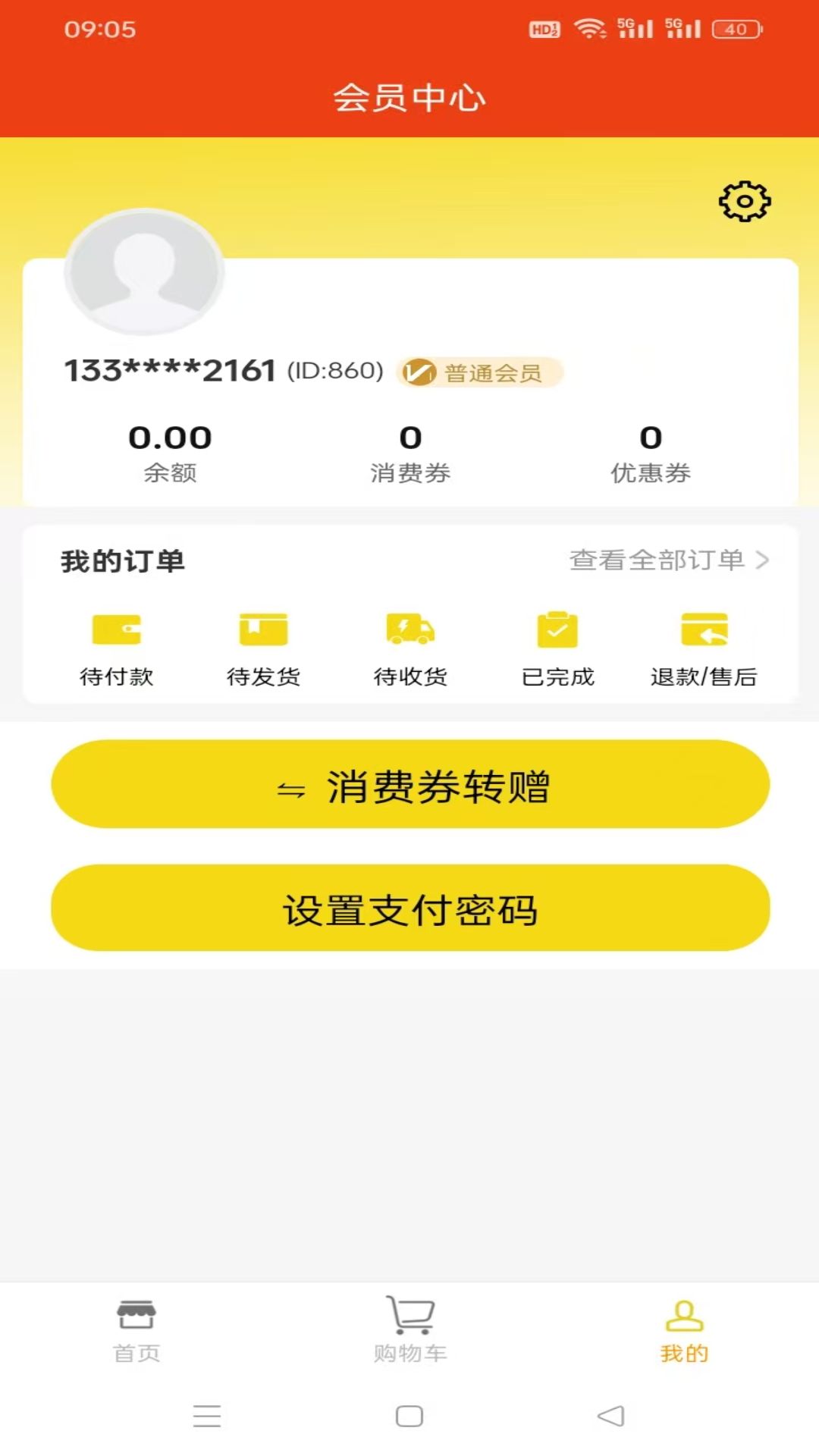This screenshot has height=1456, width=819.
Task: Open the 余额 balance section
Action: (169, 452)
